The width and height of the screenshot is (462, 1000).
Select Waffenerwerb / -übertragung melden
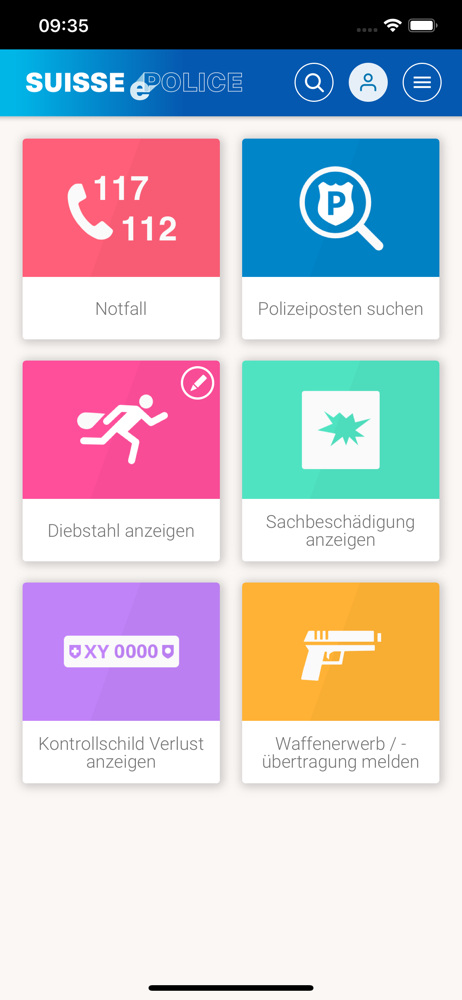click(x=341, y=683)
